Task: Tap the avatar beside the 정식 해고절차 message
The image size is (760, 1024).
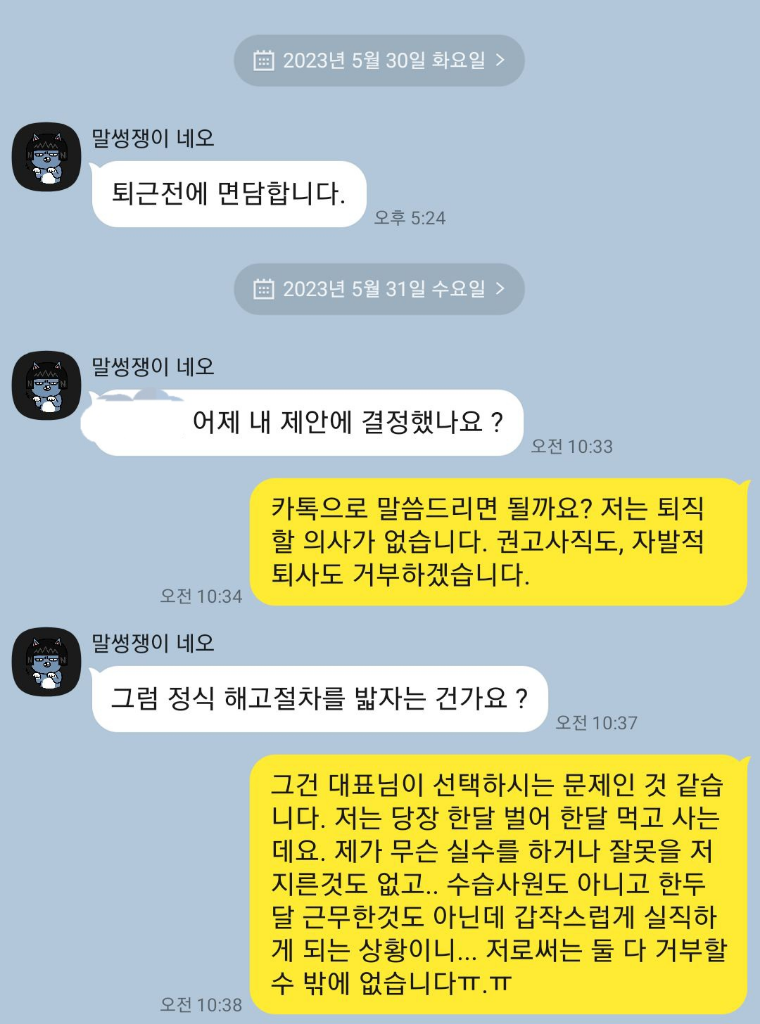Action: click(46, 661)
